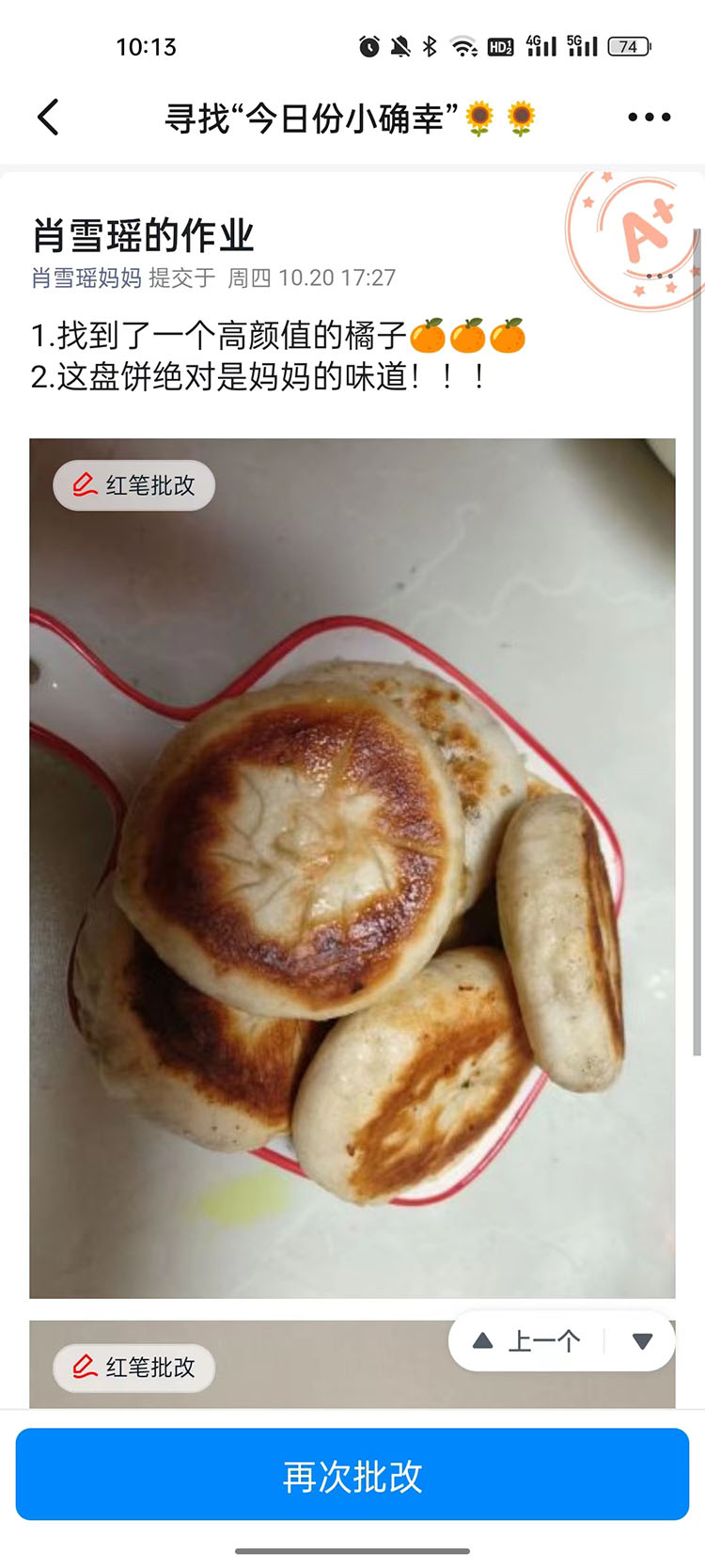Tap the 再次批改 button
Image resolution: width=705 pixels, height=1568 pixels.
point(352,1476)
